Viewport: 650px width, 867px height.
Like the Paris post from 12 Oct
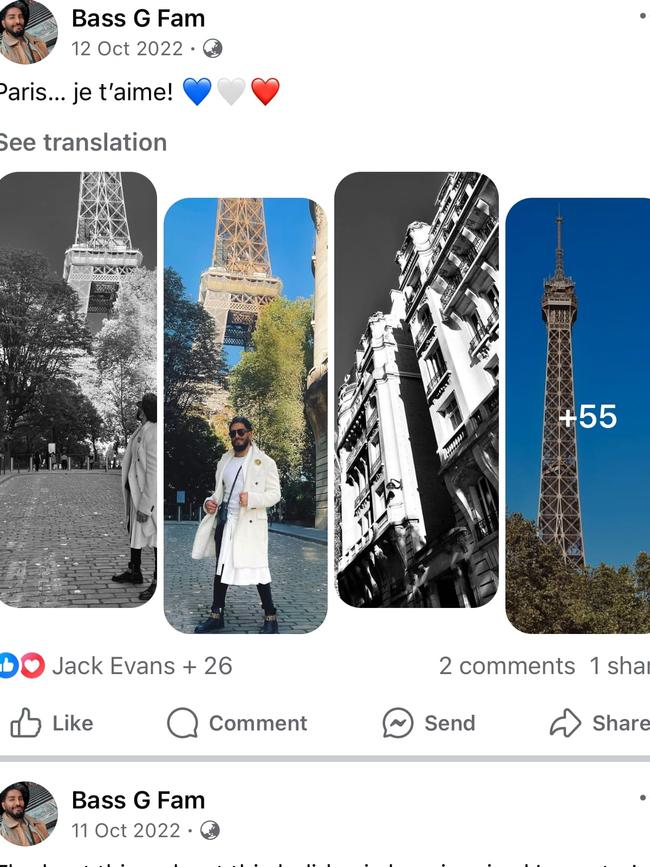tap(52, 723)
